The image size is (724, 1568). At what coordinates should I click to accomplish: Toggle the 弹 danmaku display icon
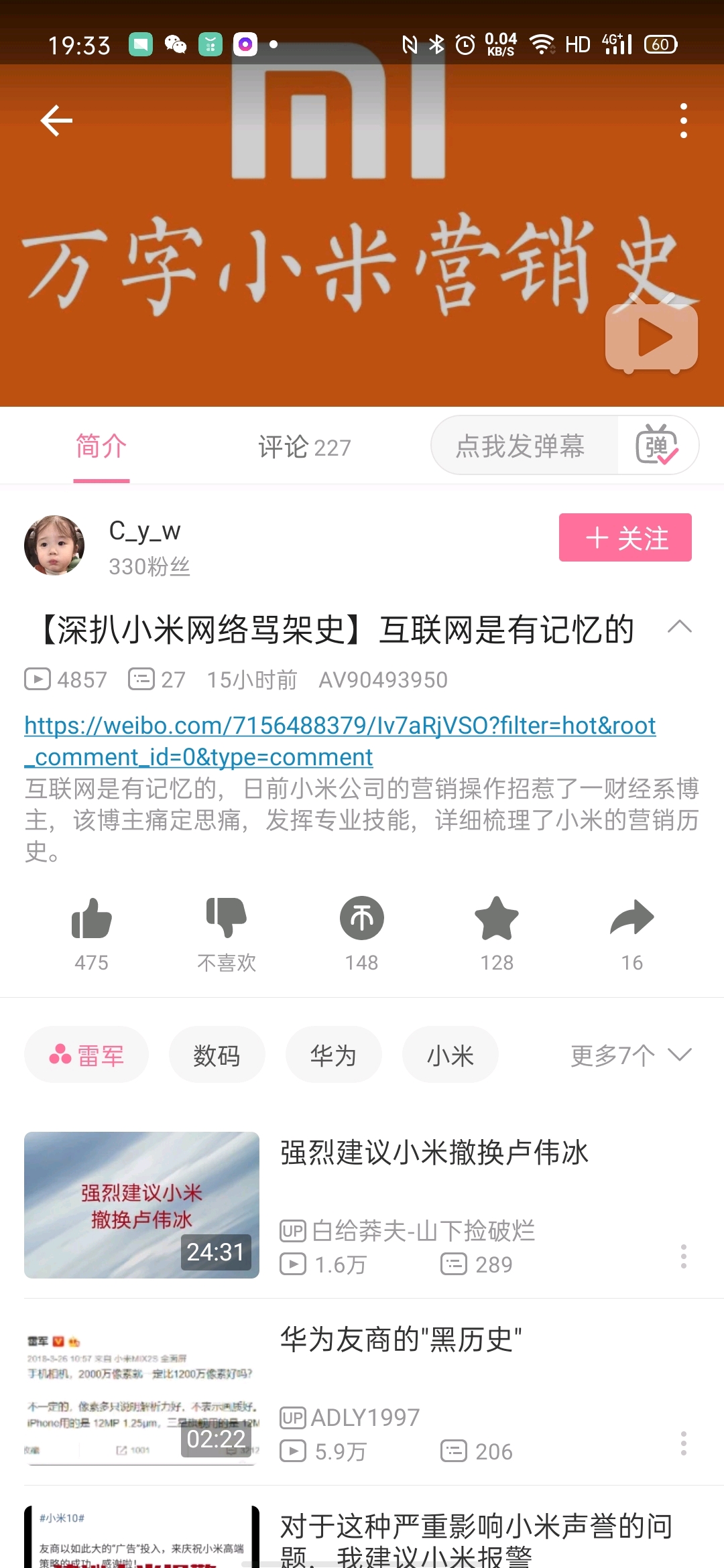coord(657,446)
